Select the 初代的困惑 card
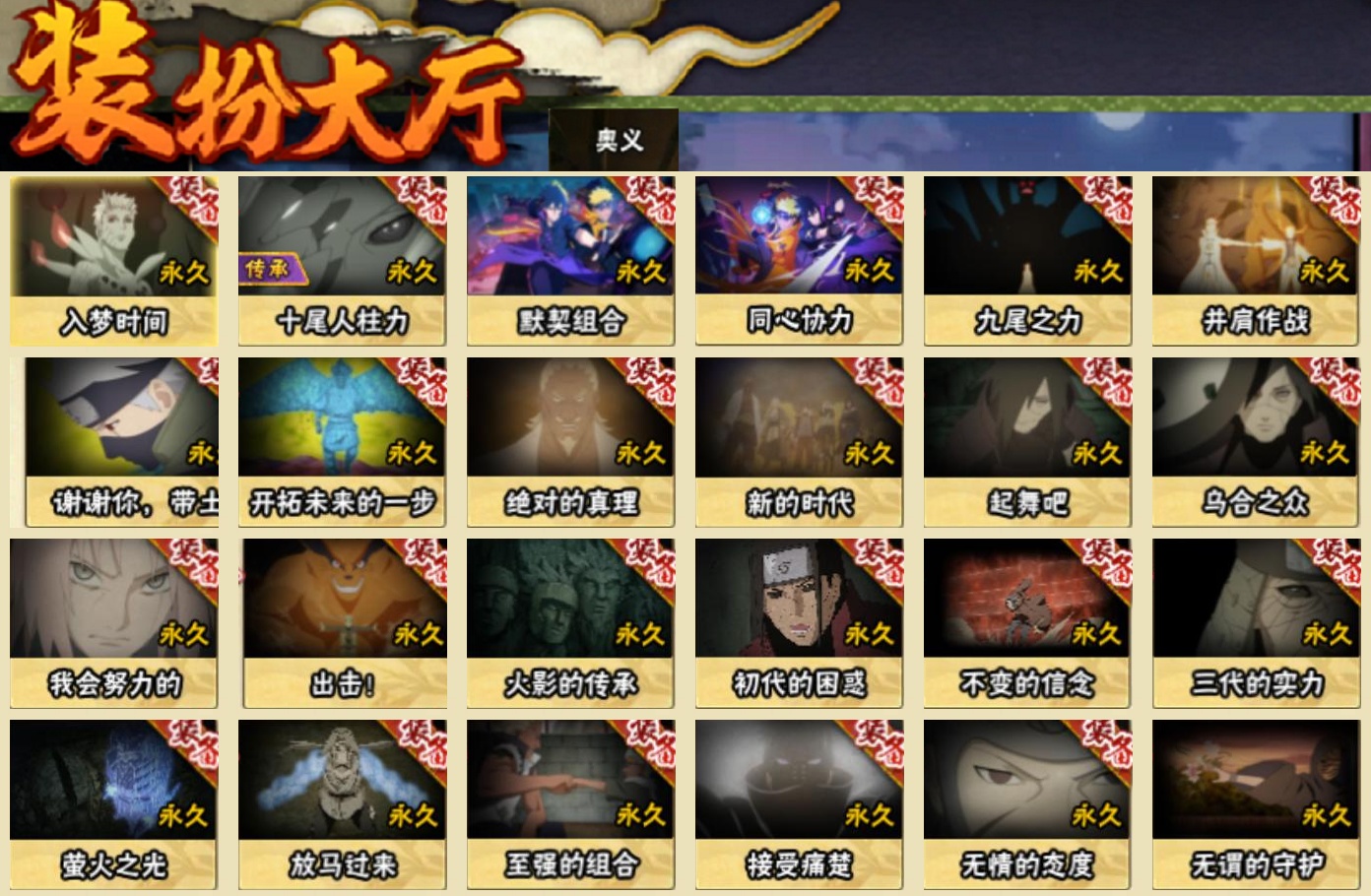1371x896 pixels. [799, 623]
